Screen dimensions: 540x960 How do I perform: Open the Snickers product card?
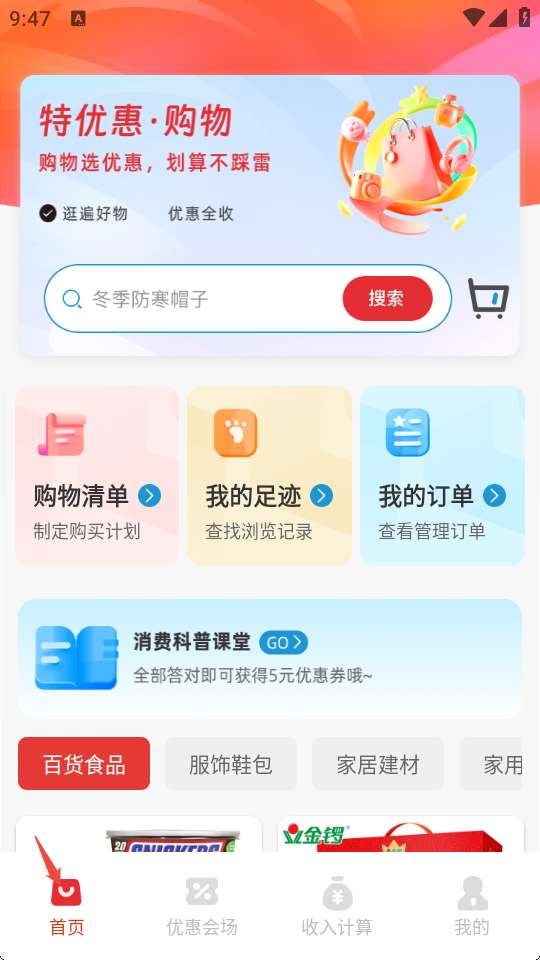(x=139, y=834)
